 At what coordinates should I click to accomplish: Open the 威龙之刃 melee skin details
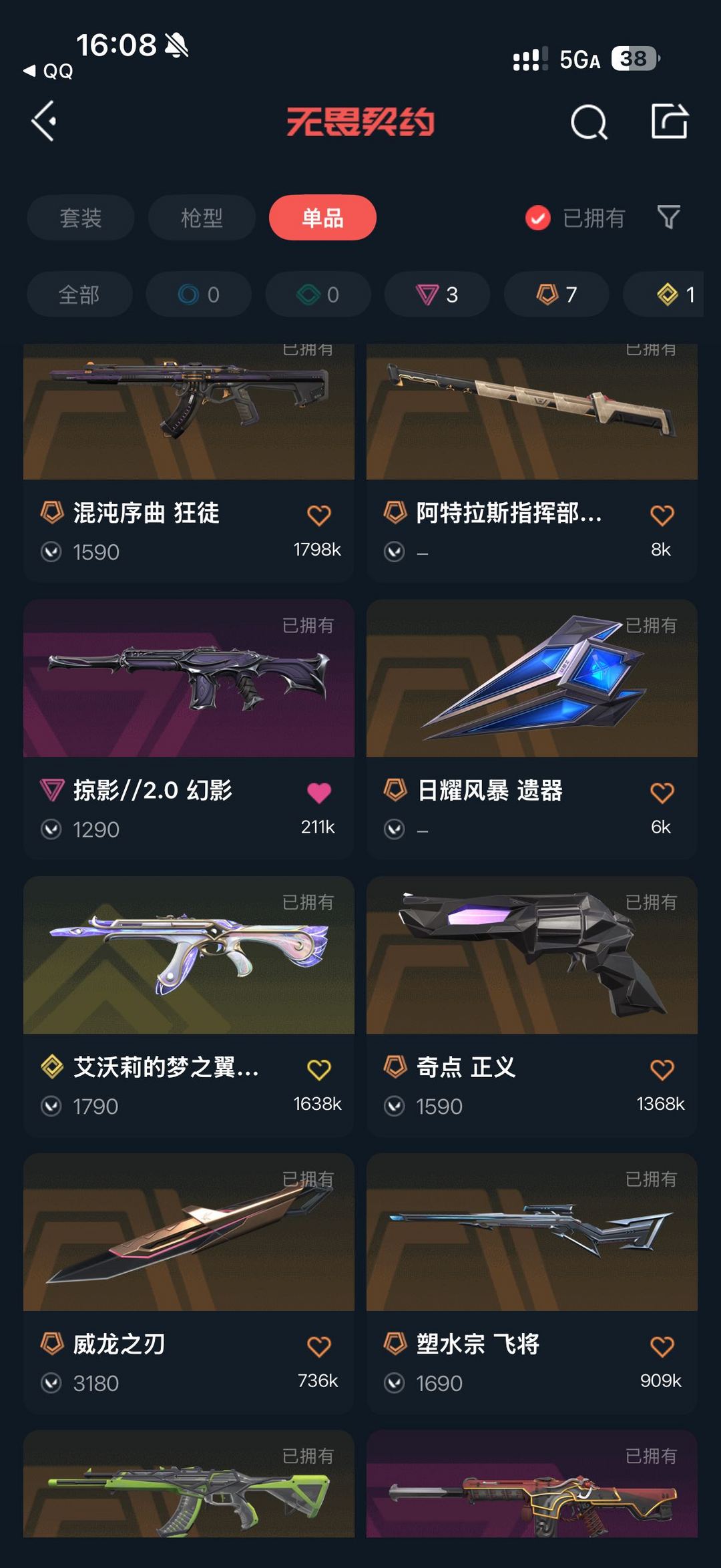tap(188, 1235)
